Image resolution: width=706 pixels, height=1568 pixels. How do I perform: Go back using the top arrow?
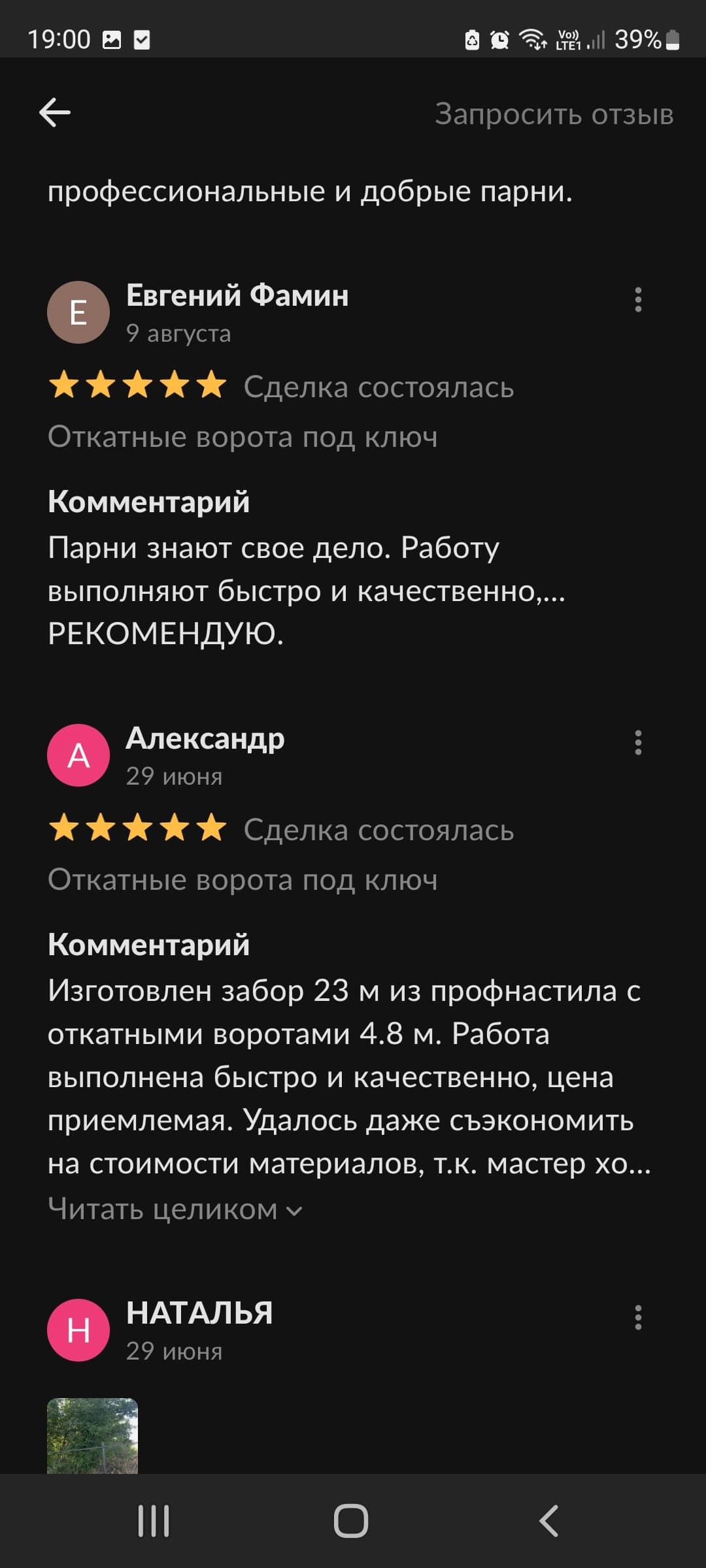coord(55,112)
